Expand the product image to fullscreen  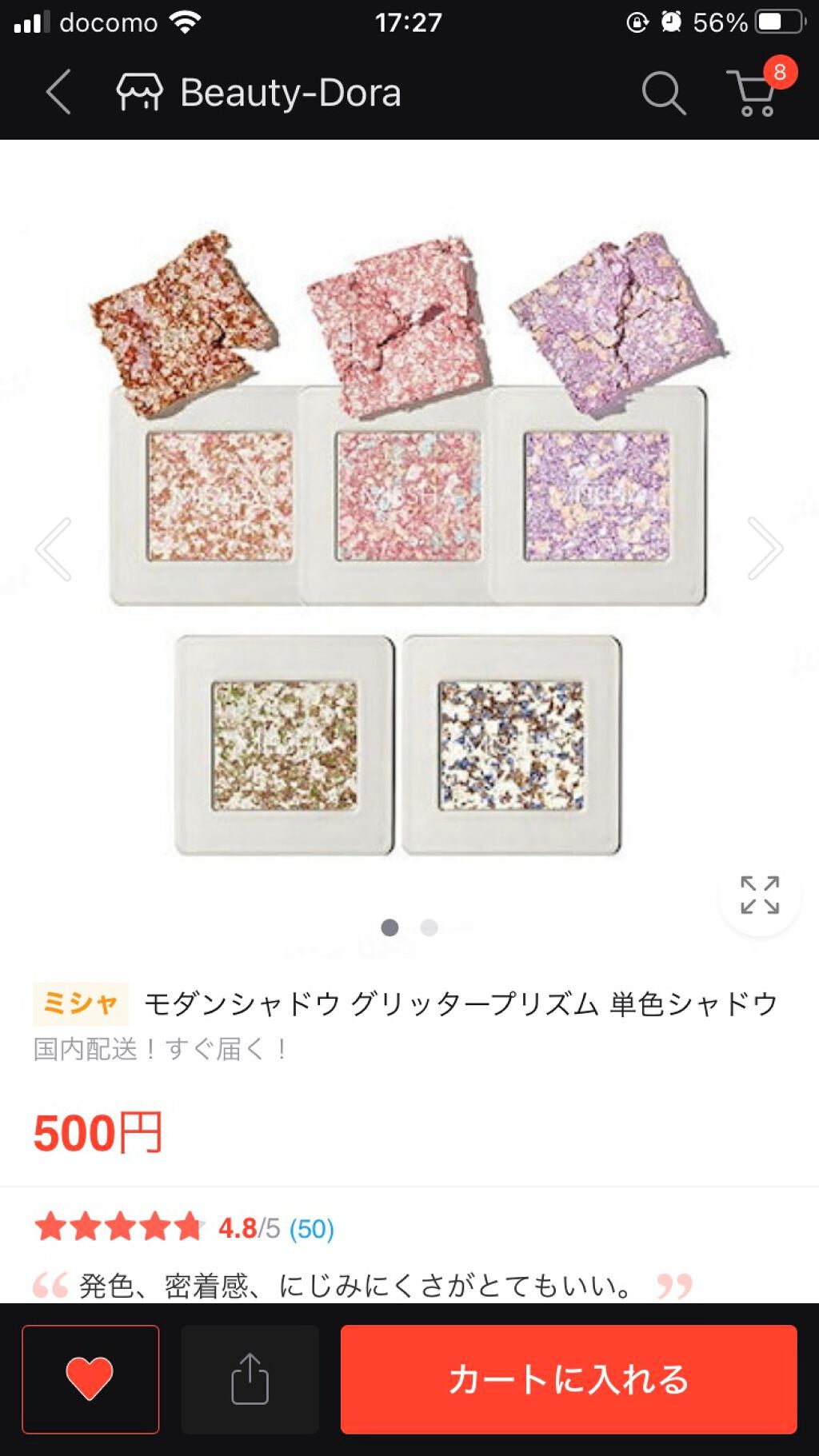759,895
